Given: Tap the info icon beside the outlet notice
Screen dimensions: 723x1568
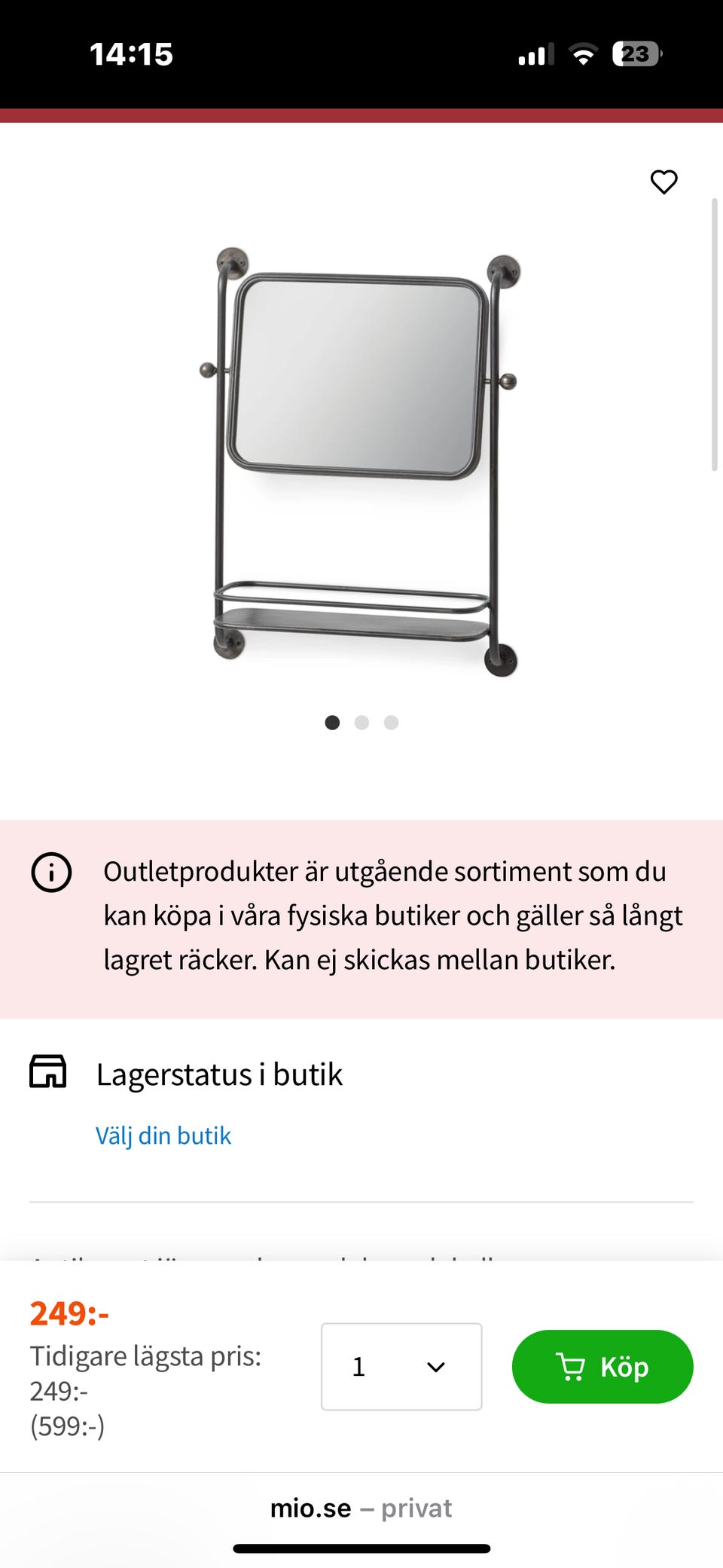Looking at the screenshot, I should (x=51, y=873).
